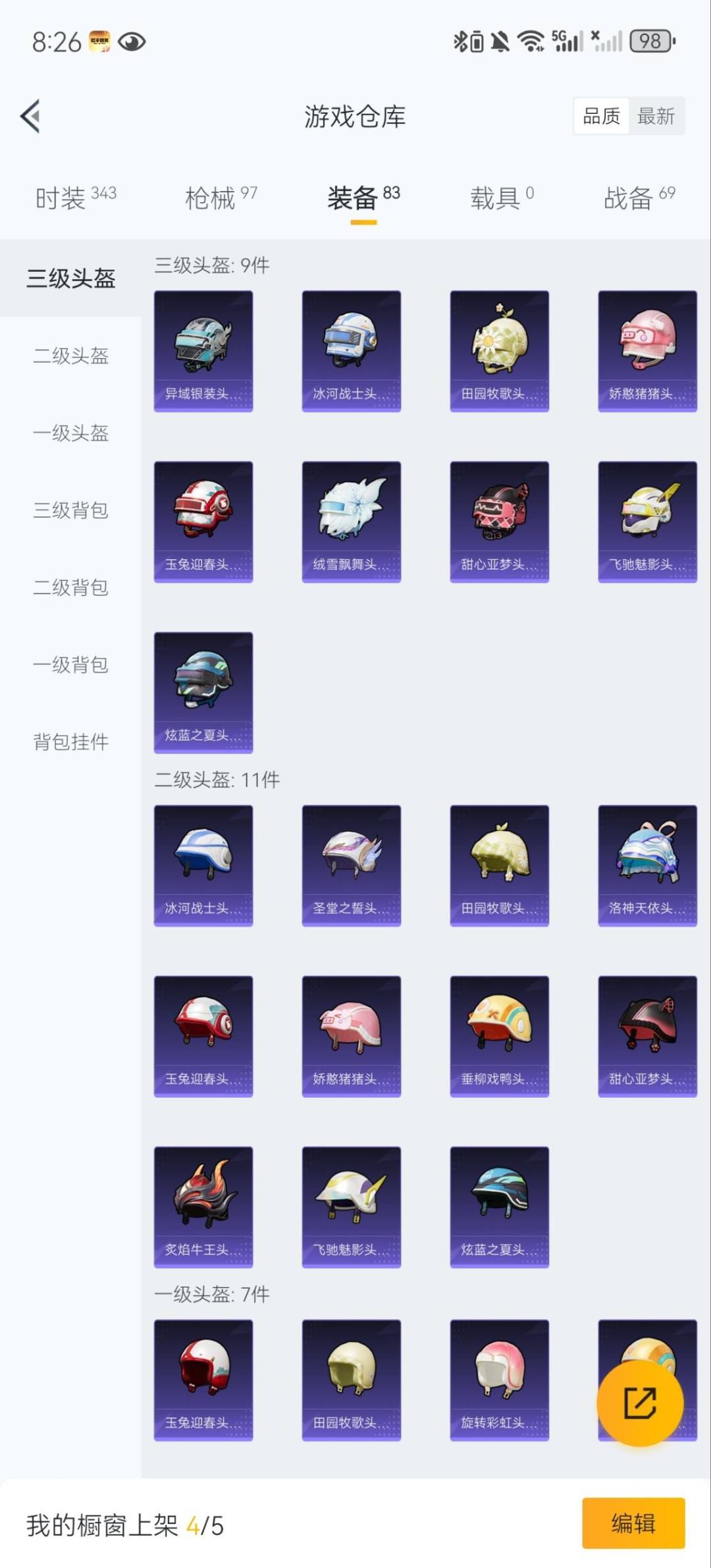The image size is (711, 1568).
Task: Open the 圣堂之誓 helmet item
Action: click(x=351, y=865)
